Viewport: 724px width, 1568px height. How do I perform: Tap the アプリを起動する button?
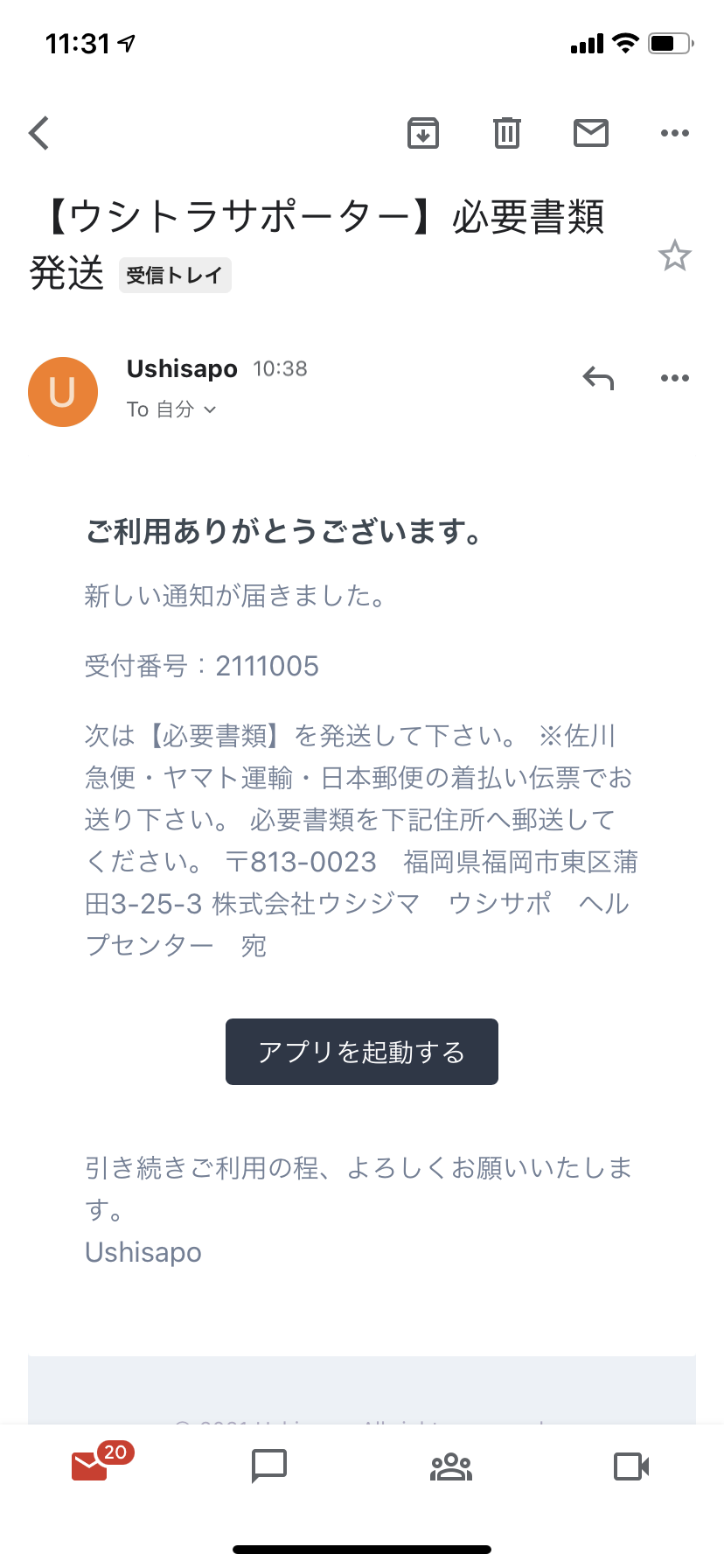tap(362, 1052)
